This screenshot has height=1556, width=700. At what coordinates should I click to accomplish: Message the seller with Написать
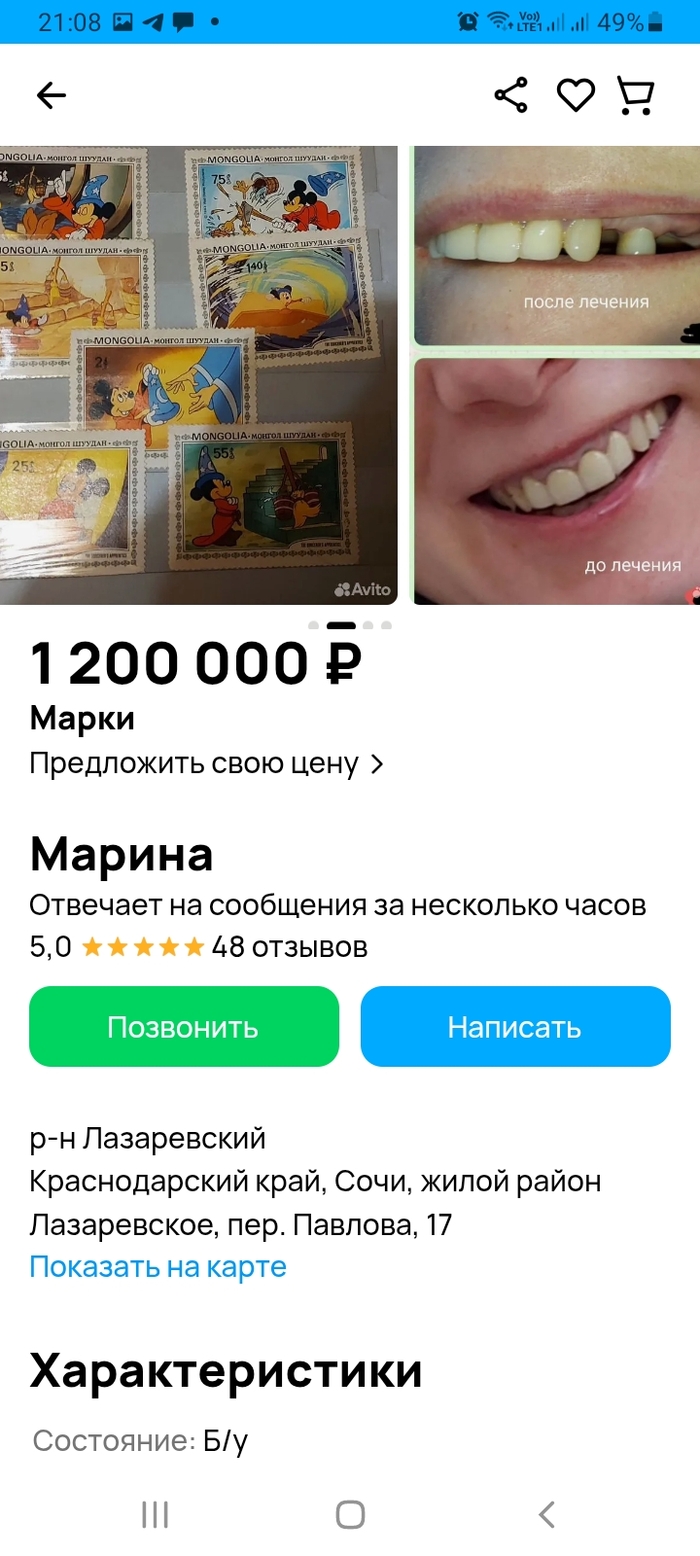click(515, 1026)
